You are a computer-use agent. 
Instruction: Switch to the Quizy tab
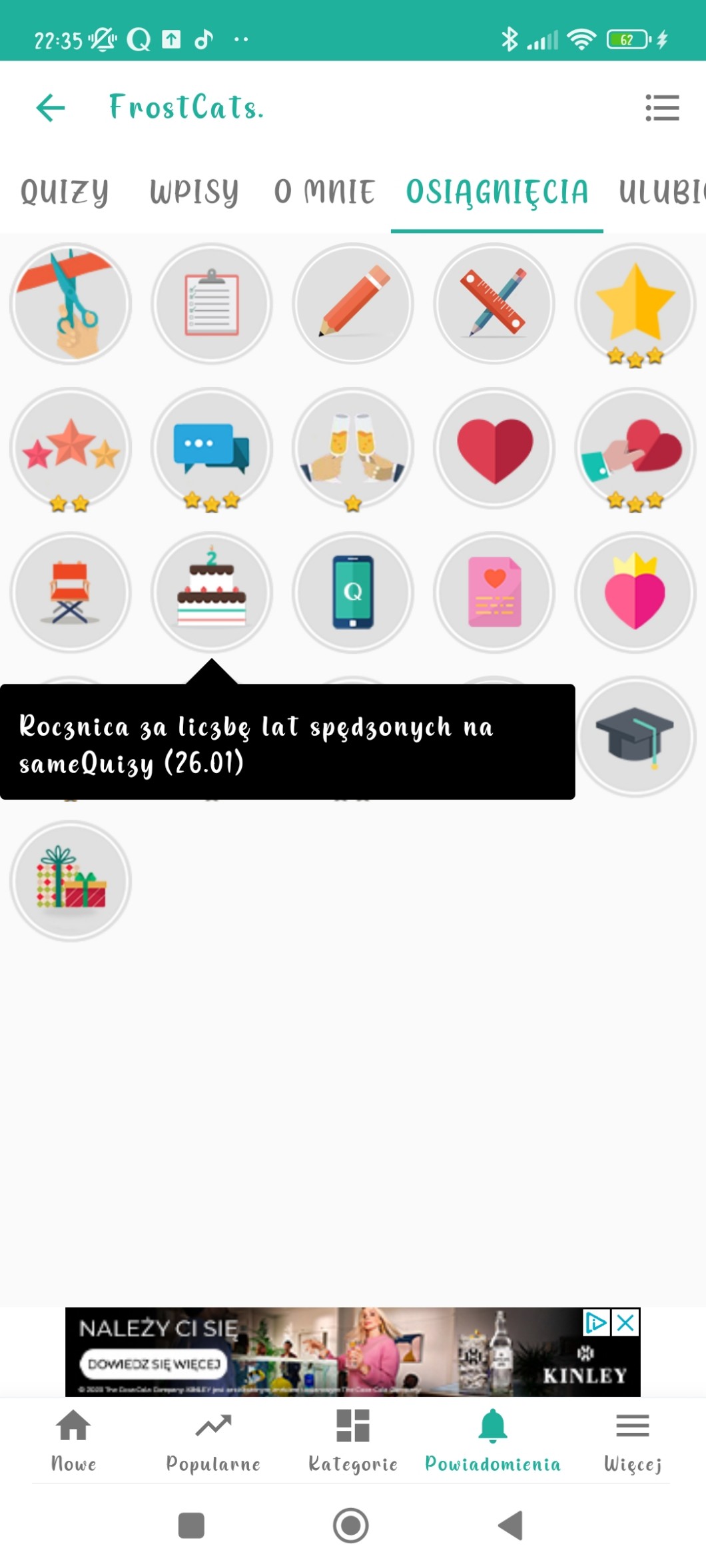(65, 192)
